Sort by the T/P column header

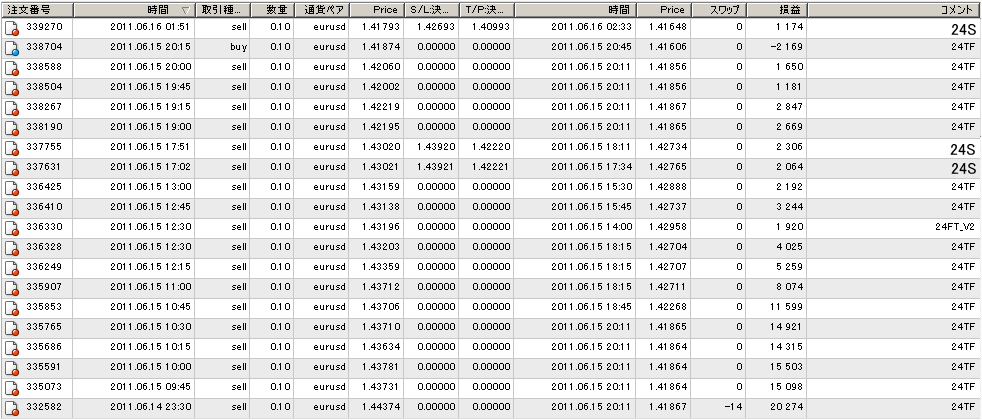point(485,9)
